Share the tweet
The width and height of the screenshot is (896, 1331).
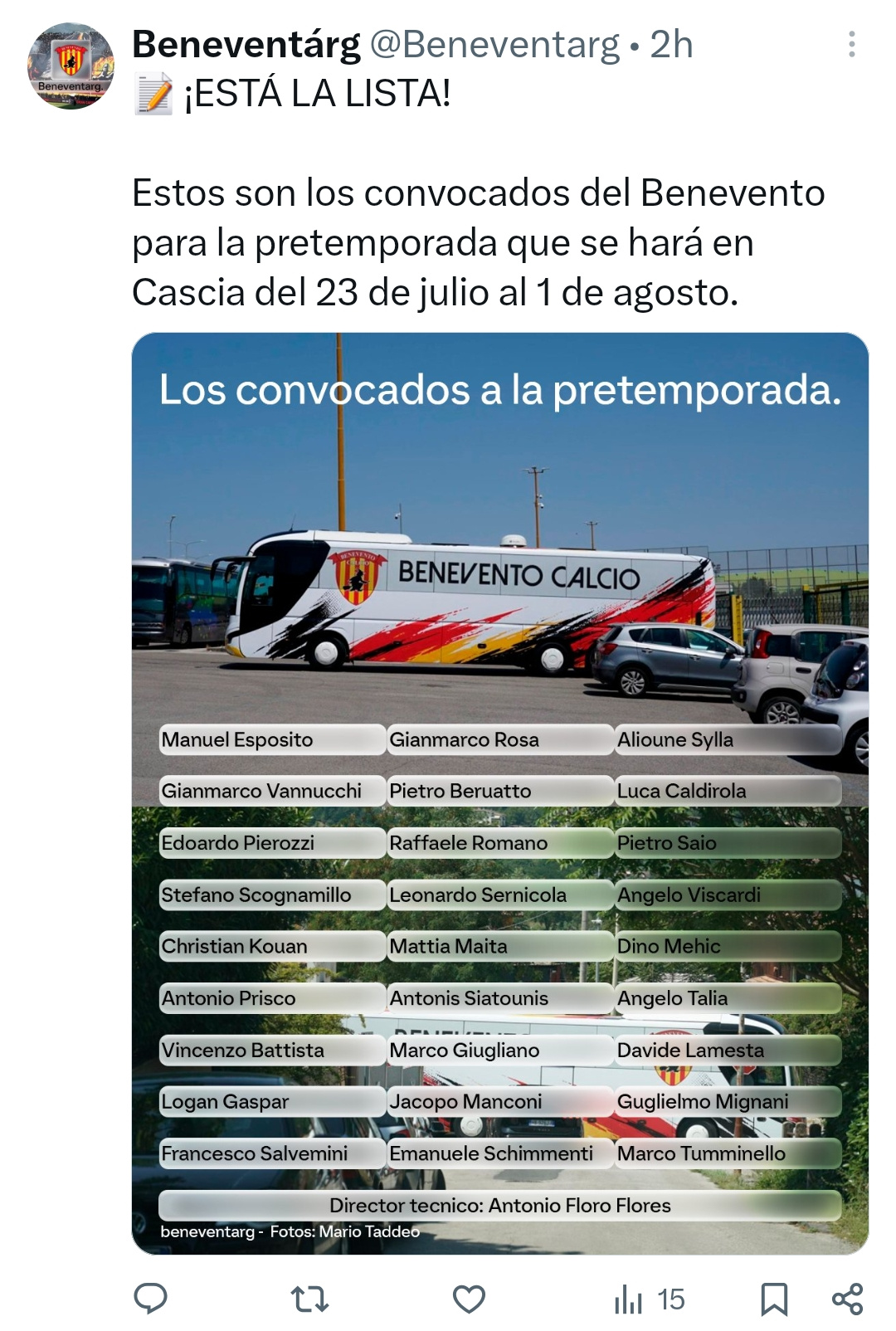[847, 1299]
